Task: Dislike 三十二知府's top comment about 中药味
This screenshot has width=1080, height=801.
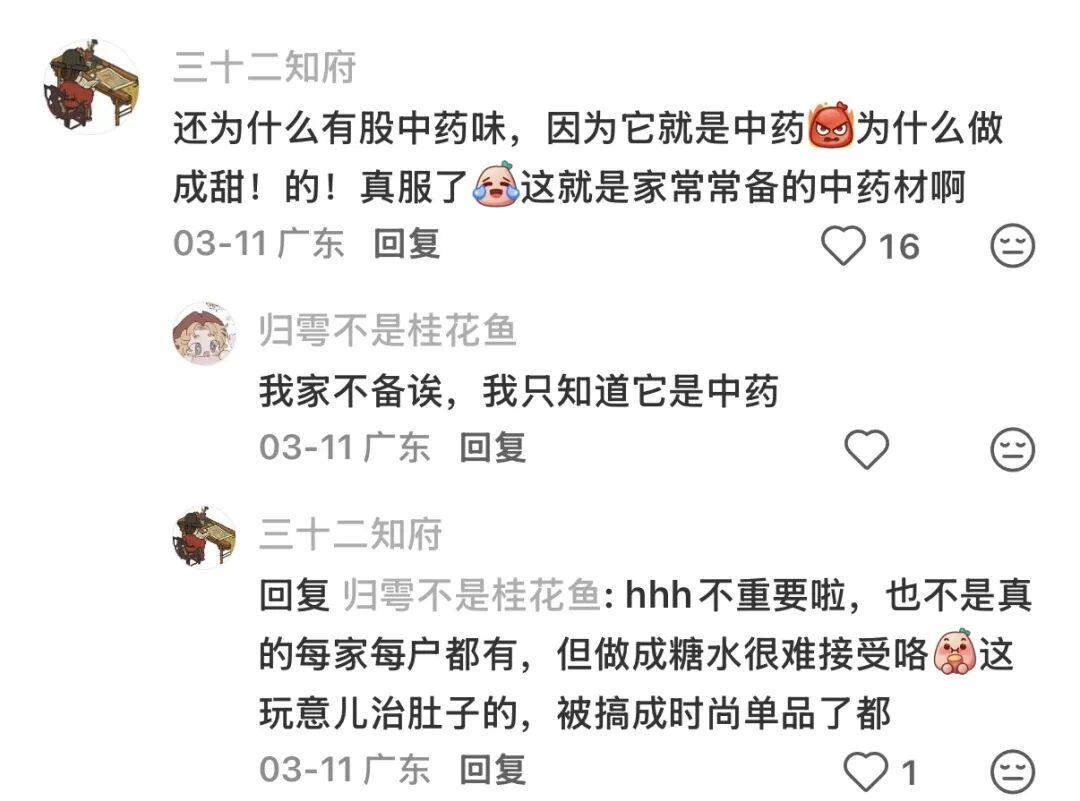Action: coord(1012,245)
